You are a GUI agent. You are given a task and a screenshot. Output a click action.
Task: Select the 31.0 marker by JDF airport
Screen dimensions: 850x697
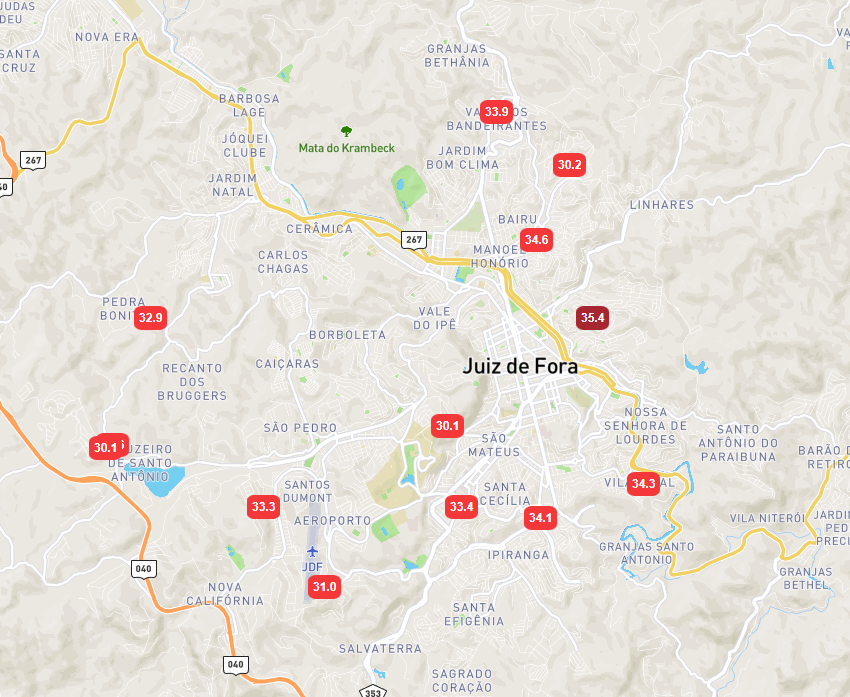[x=324, y=587]
